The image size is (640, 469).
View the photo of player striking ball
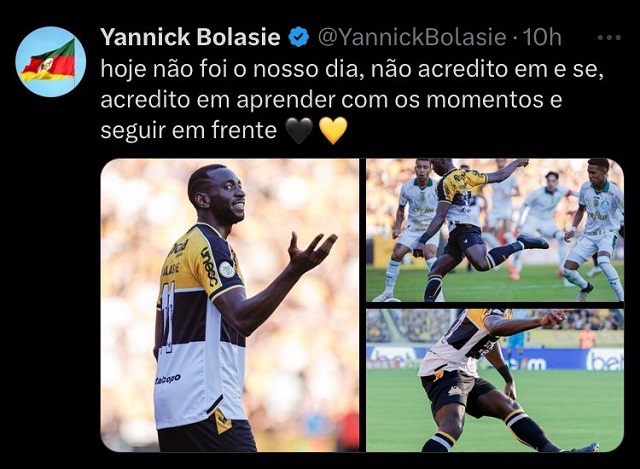click(x=494, y=380)
